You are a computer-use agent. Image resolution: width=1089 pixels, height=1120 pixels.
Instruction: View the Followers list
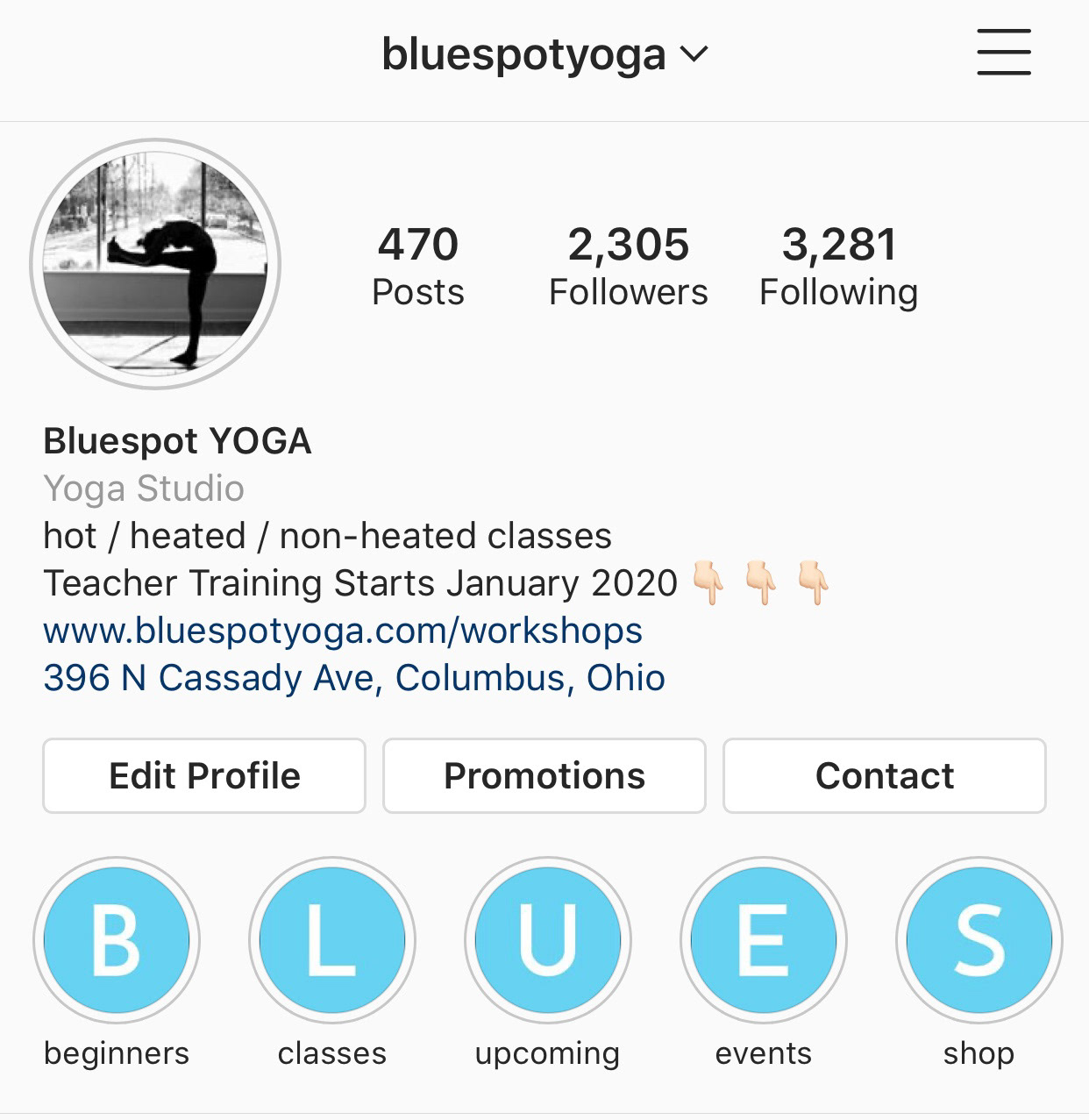(x=628, y=266)
